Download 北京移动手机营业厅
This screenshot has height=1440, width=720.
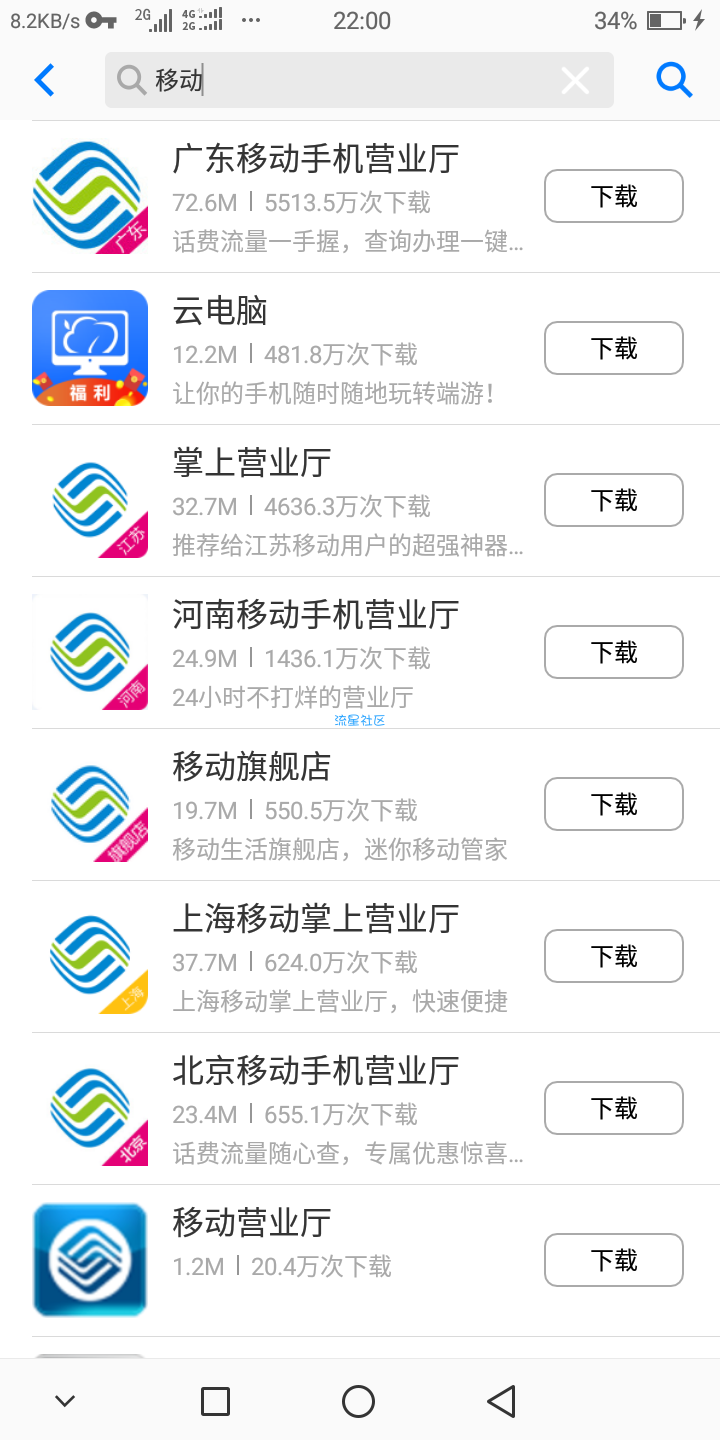[x=614, y=1108]
